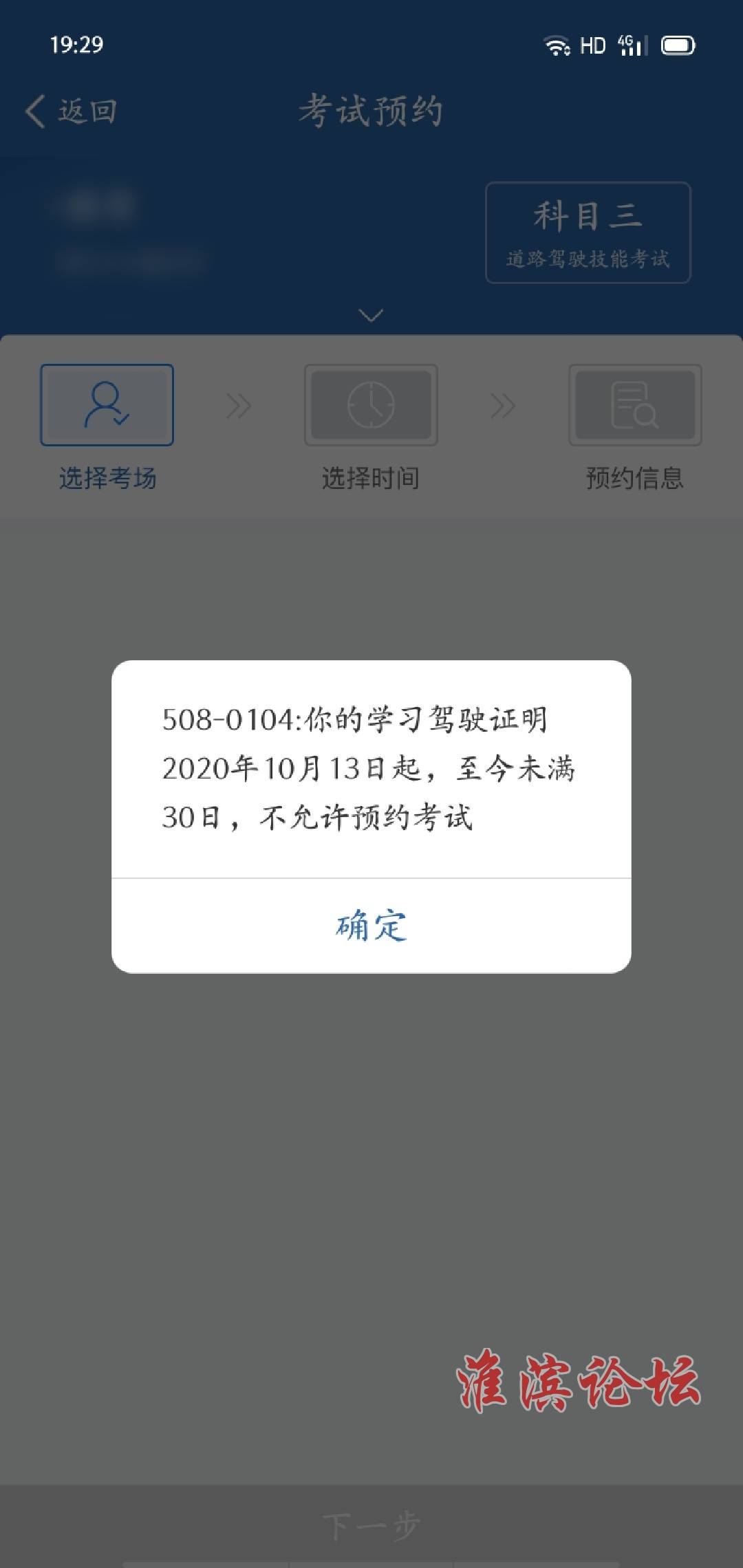Select the 选择考场 step
This screenshot has height=1568, width=743.
pos(107,428)
